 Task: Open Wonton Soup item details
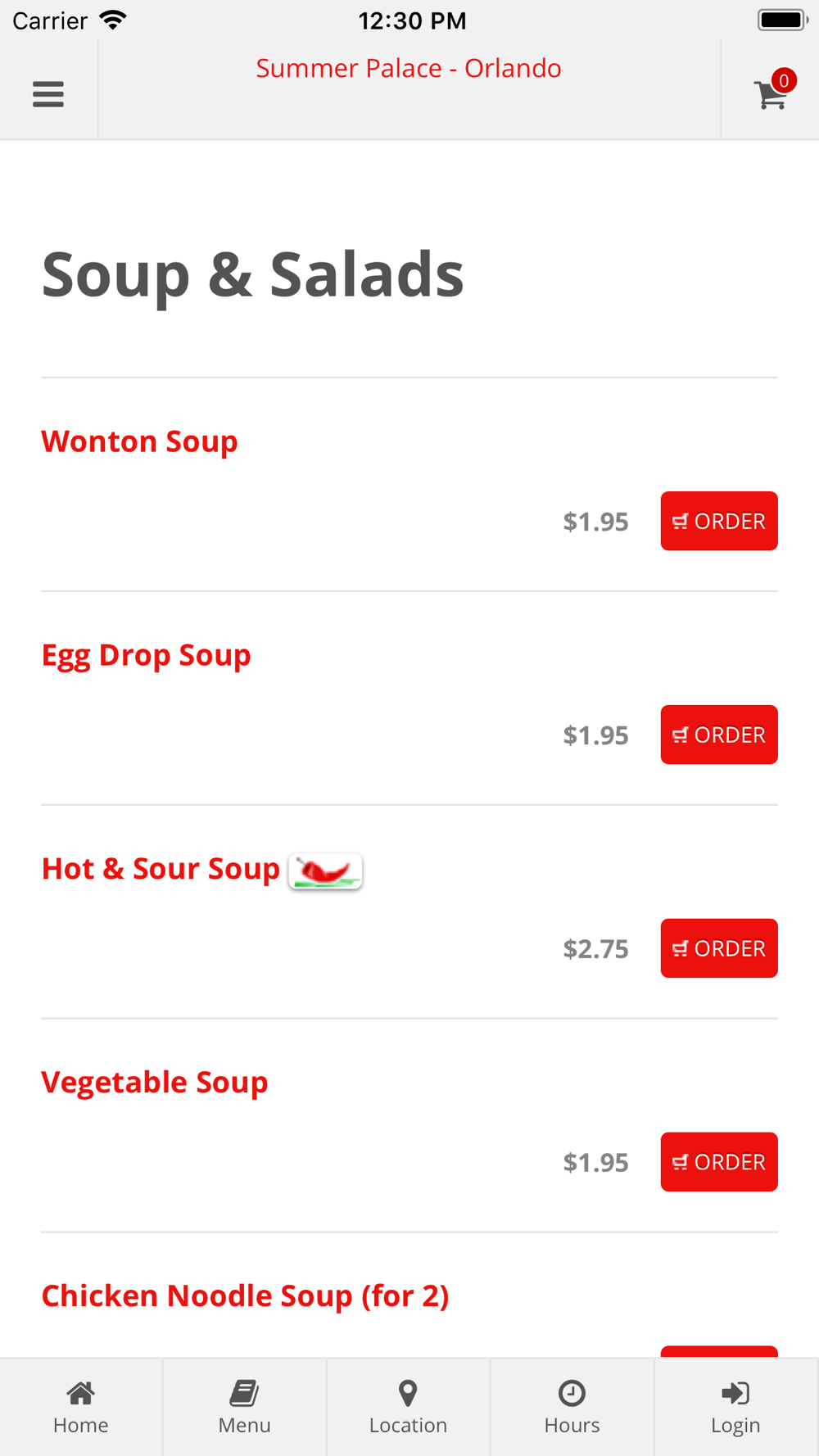click(139, 441)
